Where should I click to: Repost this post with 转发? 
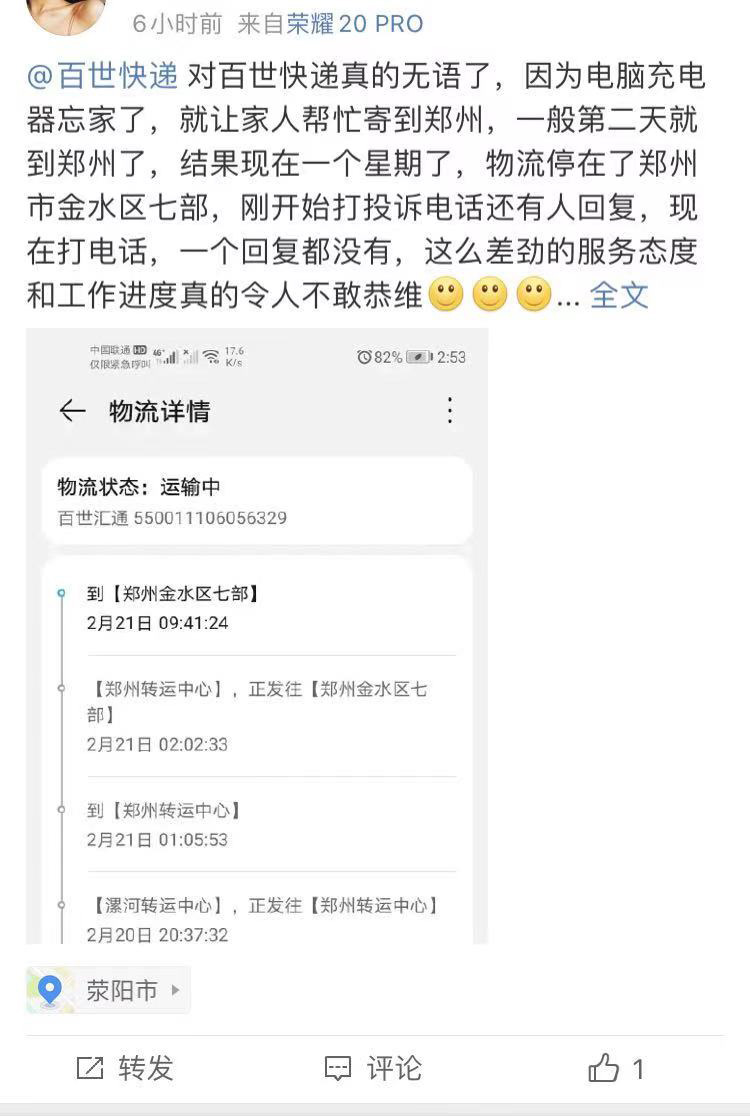click(x=125, y=1068)
